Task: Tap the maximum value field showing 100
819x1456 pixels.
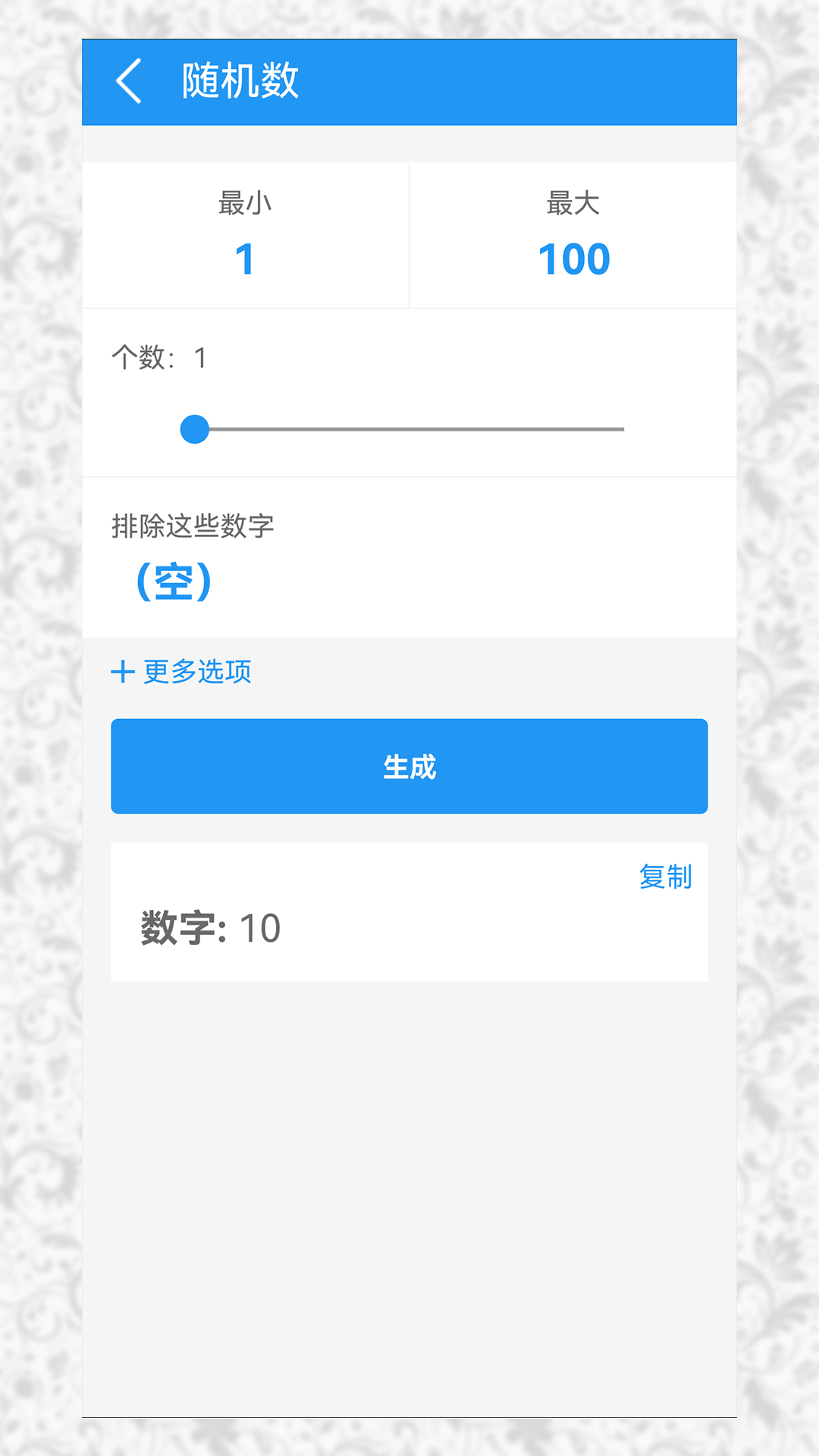Action: [574, 258]
